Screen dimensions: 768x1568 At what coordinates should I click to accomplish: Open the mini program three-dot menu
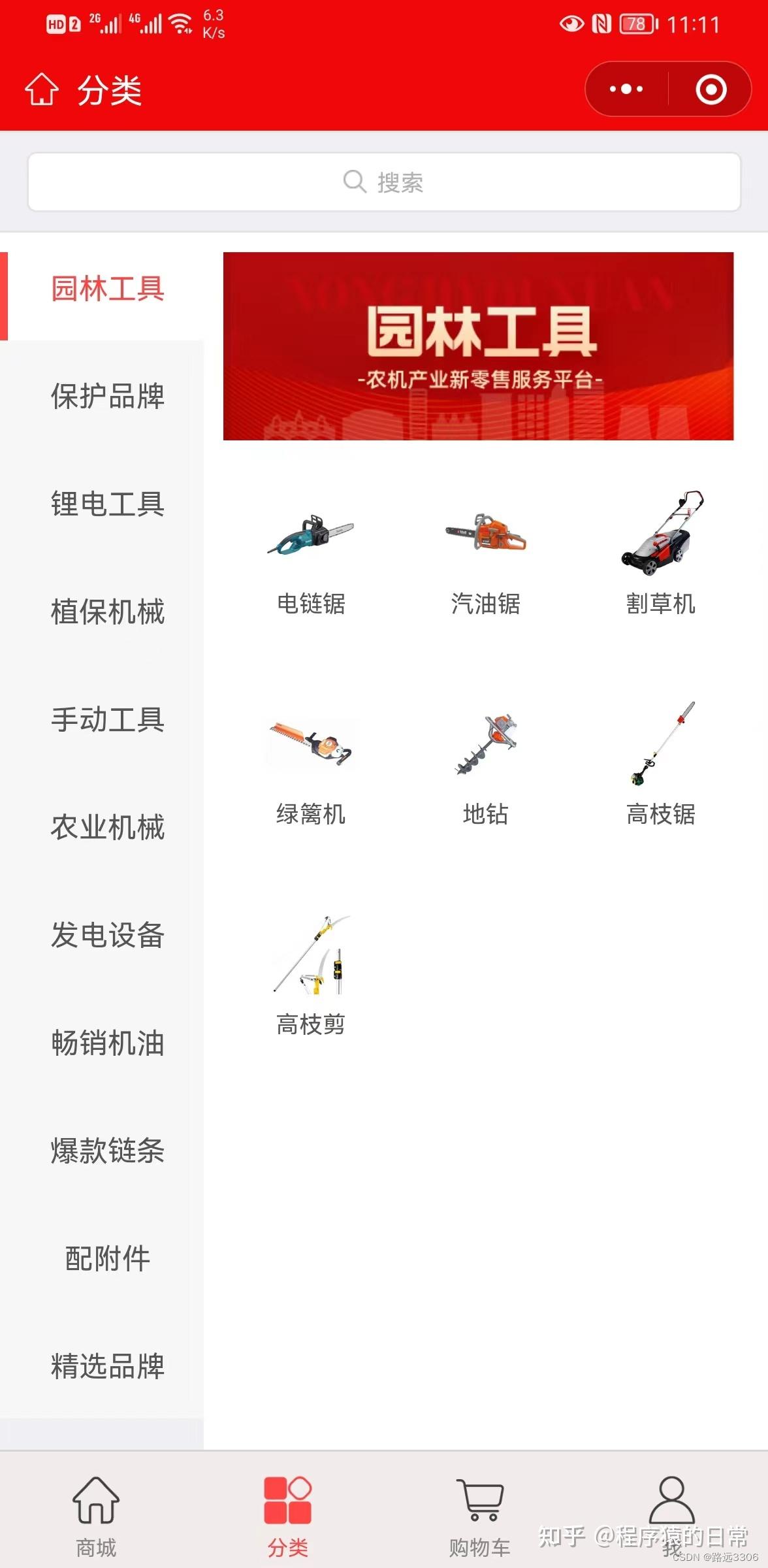pos(626,89)
